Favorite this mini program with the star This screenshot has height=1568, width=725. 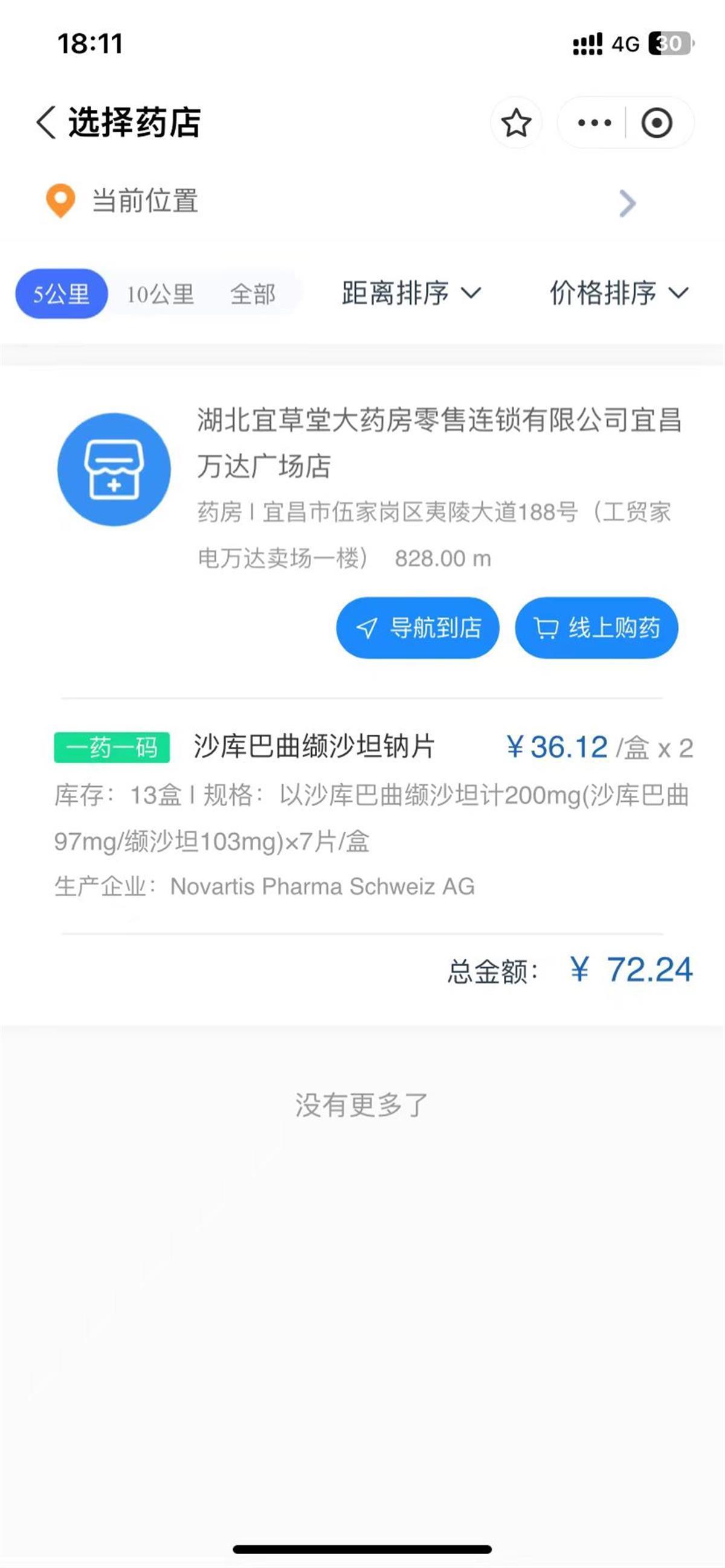pyautogui.click(x=516, y=123)
